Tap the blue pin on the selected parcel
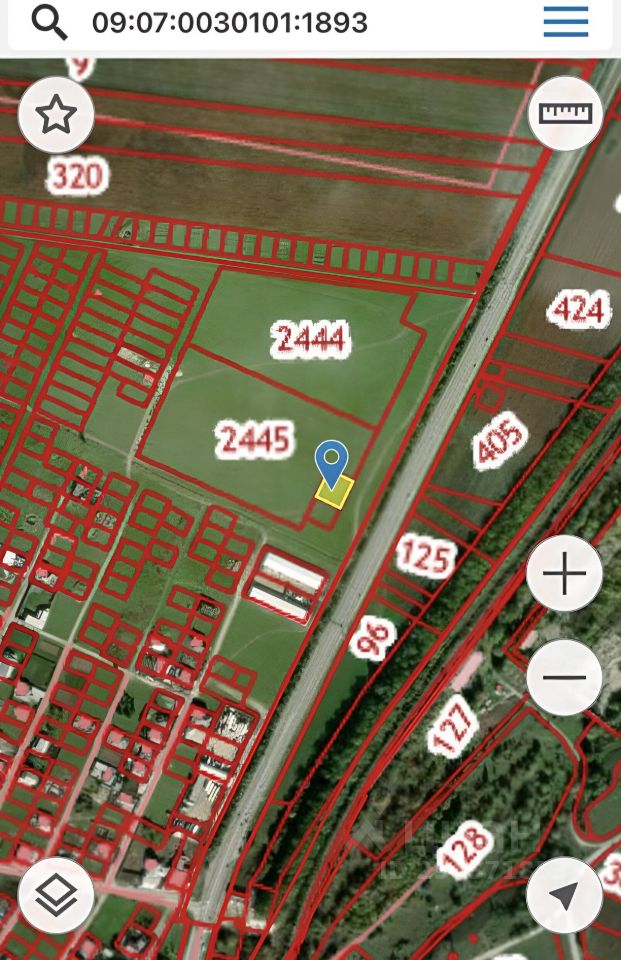Viewport: 621px width, 960px height. click(x=331, y=461)
